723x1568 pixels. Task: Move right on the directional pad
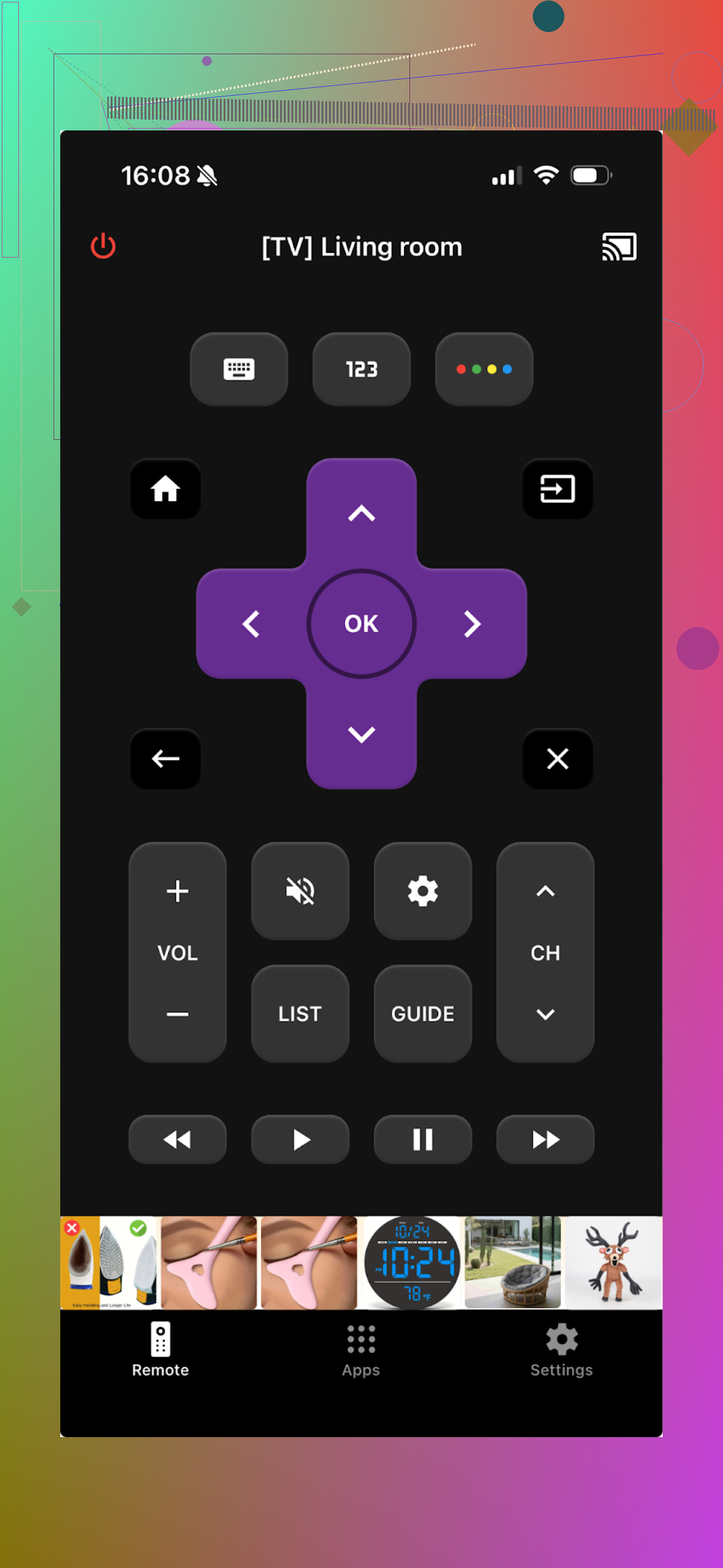472,623
